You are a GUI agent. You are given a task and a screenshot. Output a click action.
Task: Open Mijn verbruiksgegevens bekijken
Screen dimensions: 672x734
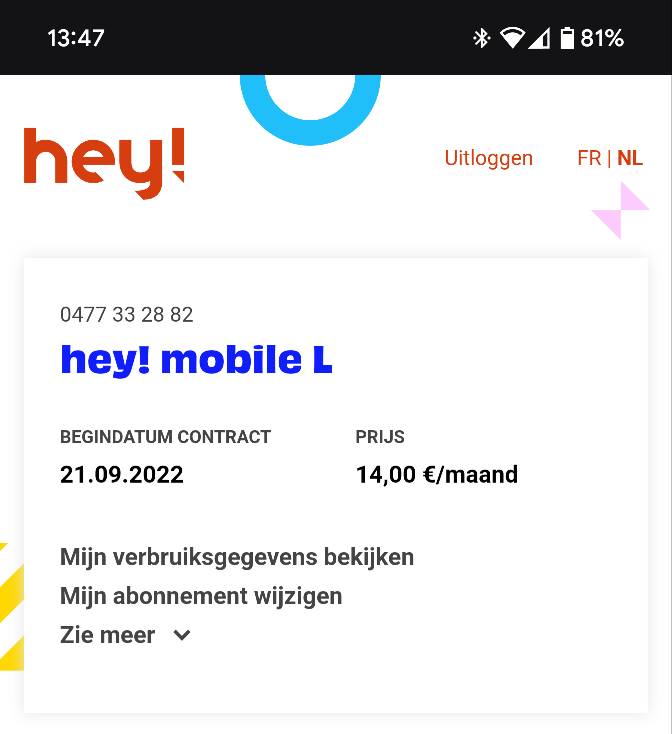click(x=237, y=557)
